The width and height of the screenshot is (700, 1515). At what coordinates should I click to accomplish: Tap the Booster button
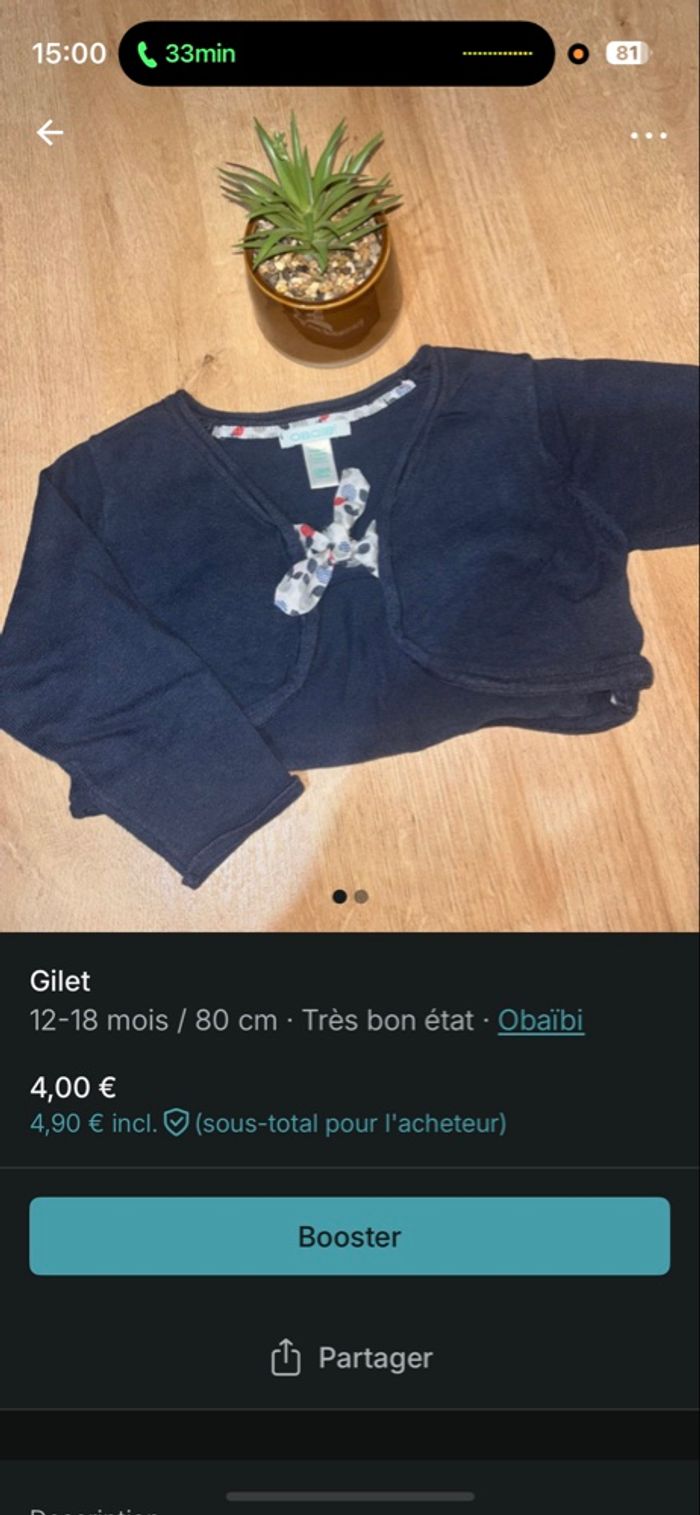(x=349, y=1236)
